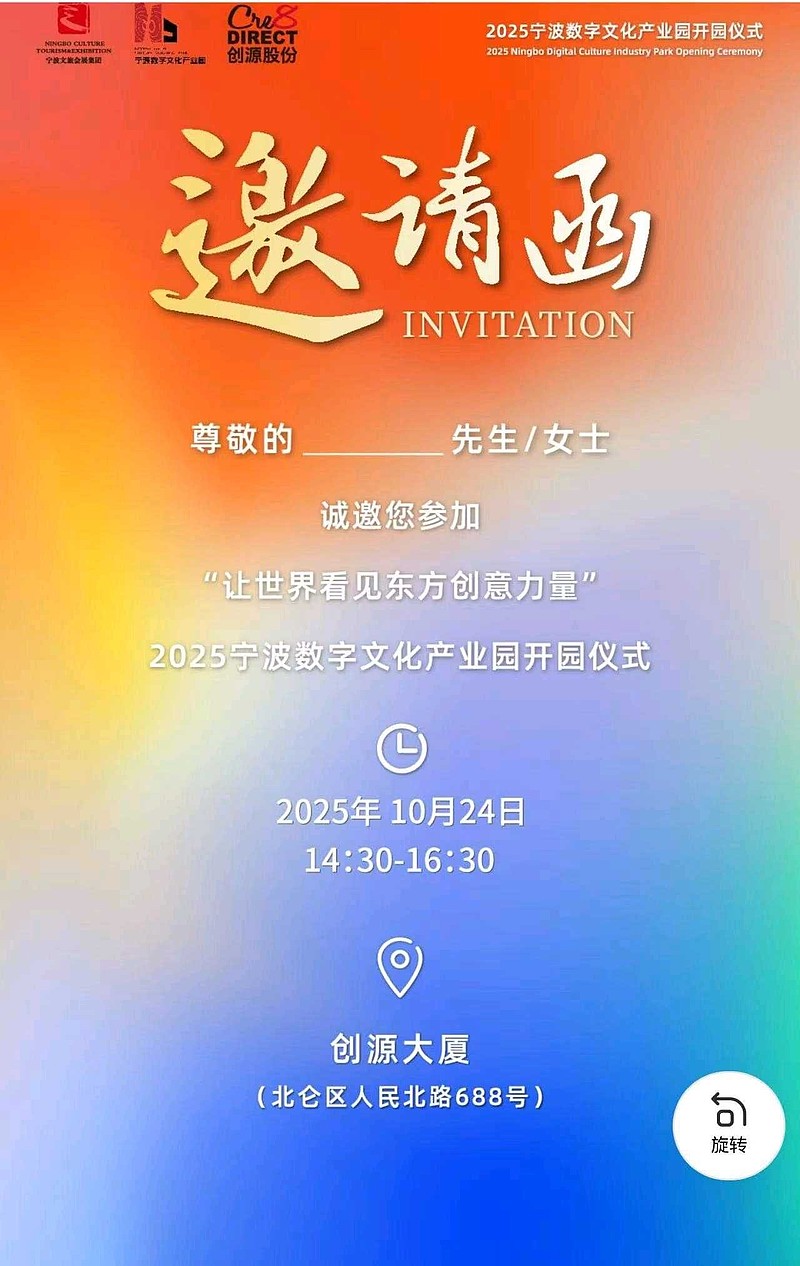The width and height of the screenshot is (800, 1266).
Task: Click the clock icon above the event date
Action: pyautogui.click(x=403, y=746)
